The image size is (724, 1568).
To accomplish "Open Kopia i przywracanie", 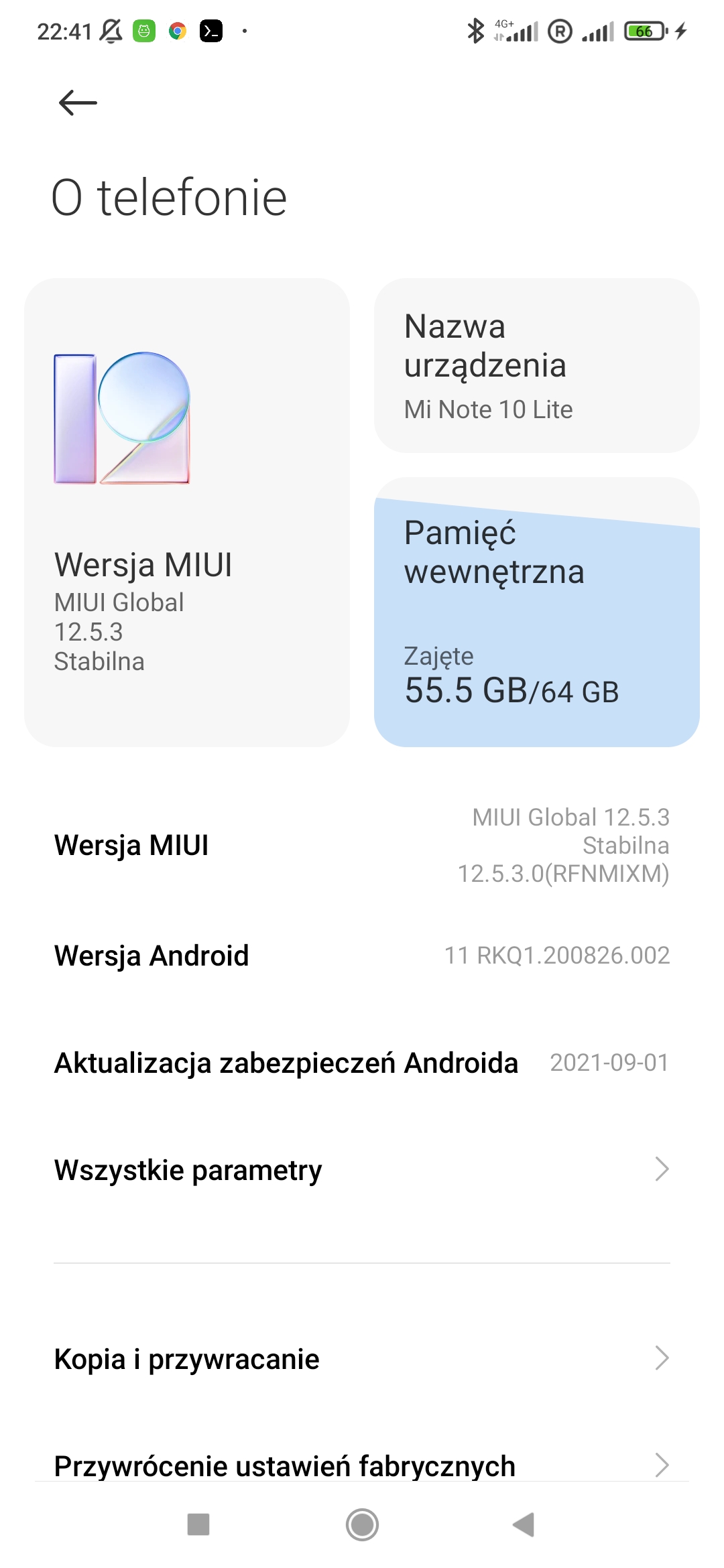I will [x=362, y=1359].
